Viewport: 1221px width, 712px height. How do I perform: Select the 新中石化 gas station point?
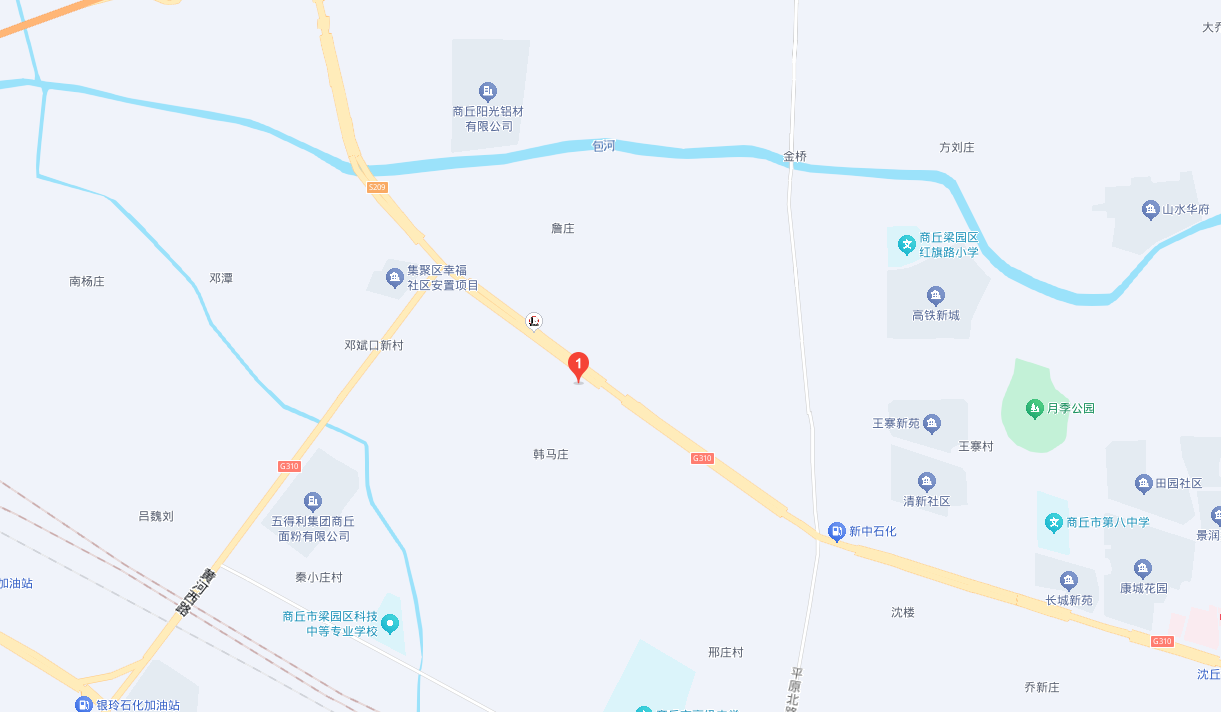point(837,531)
